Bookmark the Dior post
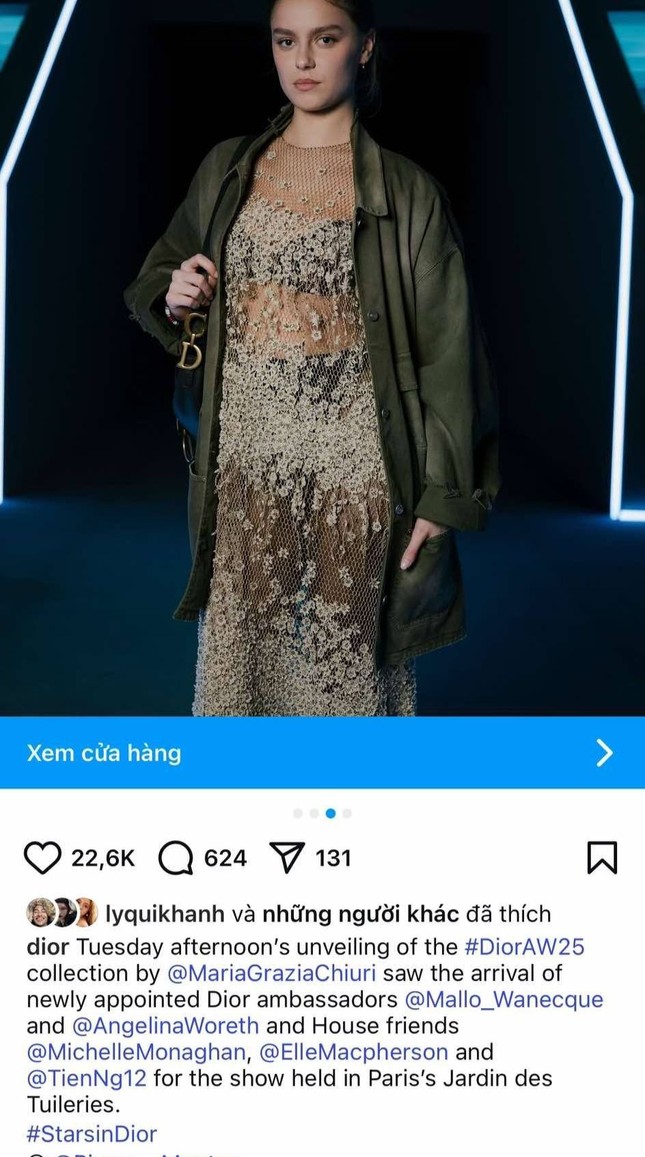 (602, 858)
